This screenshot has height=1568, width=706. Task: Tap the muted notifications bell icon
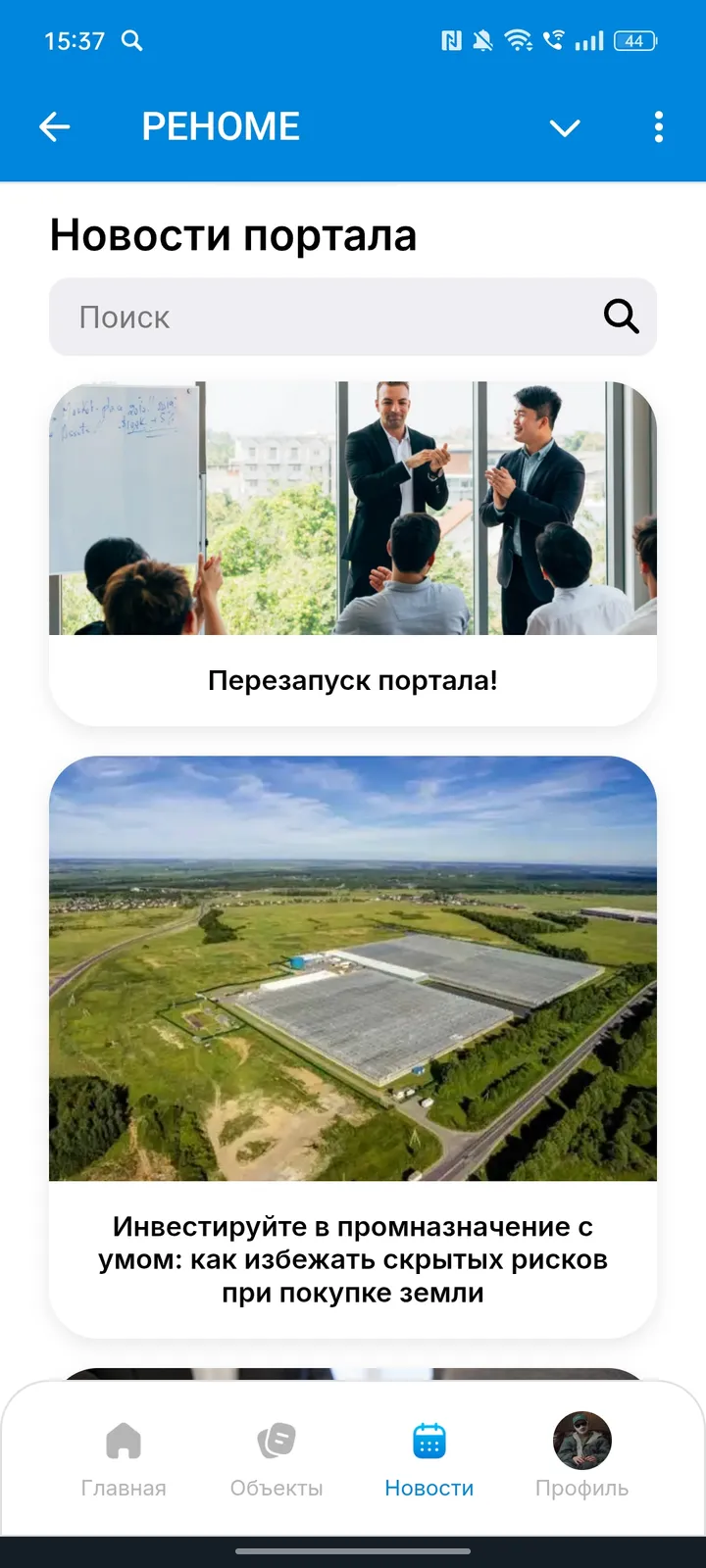tap(482, 41)
